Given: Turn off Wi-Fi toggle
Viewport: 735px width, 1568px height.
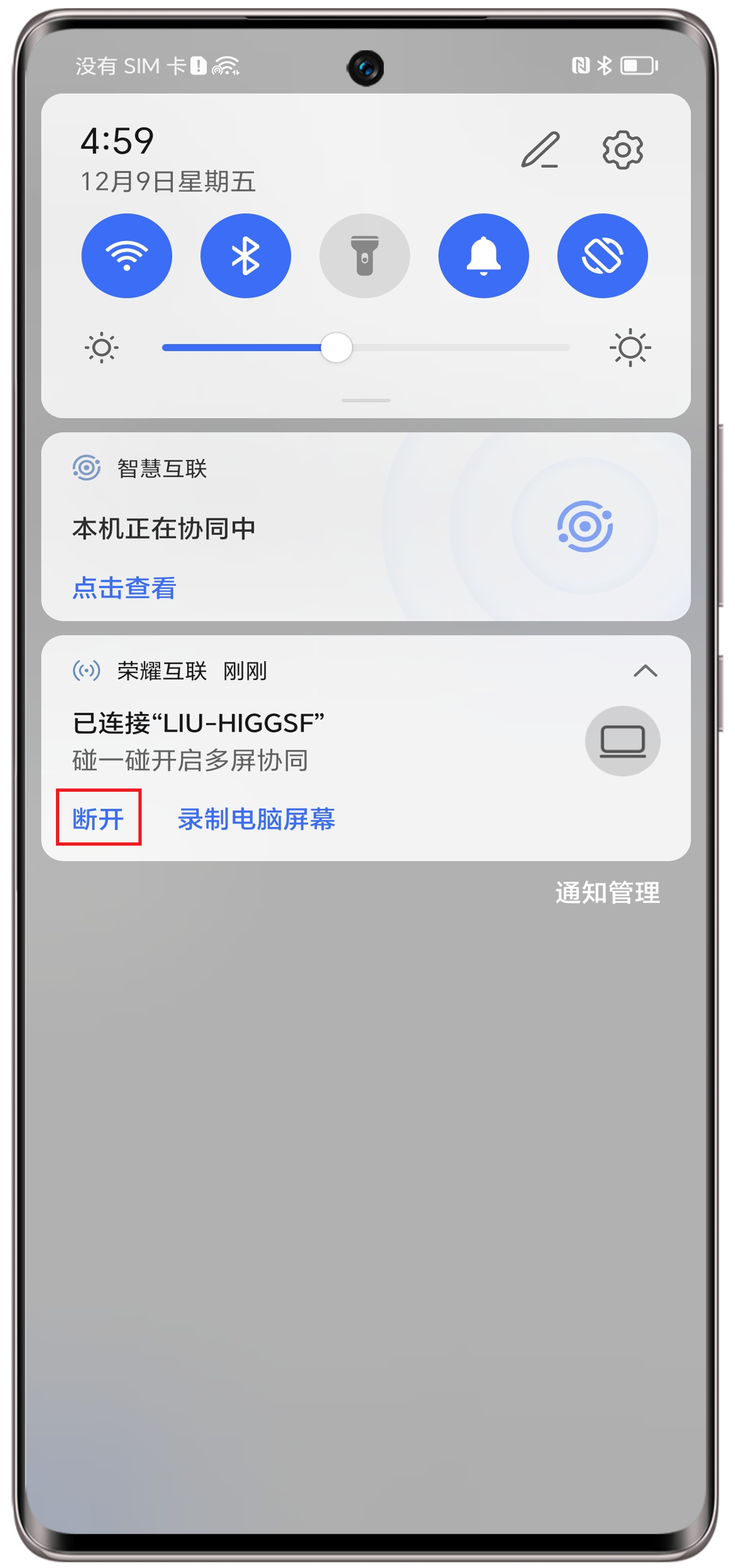Looking at the screenshot, I should pyautogui.click(x=127, y=256).
